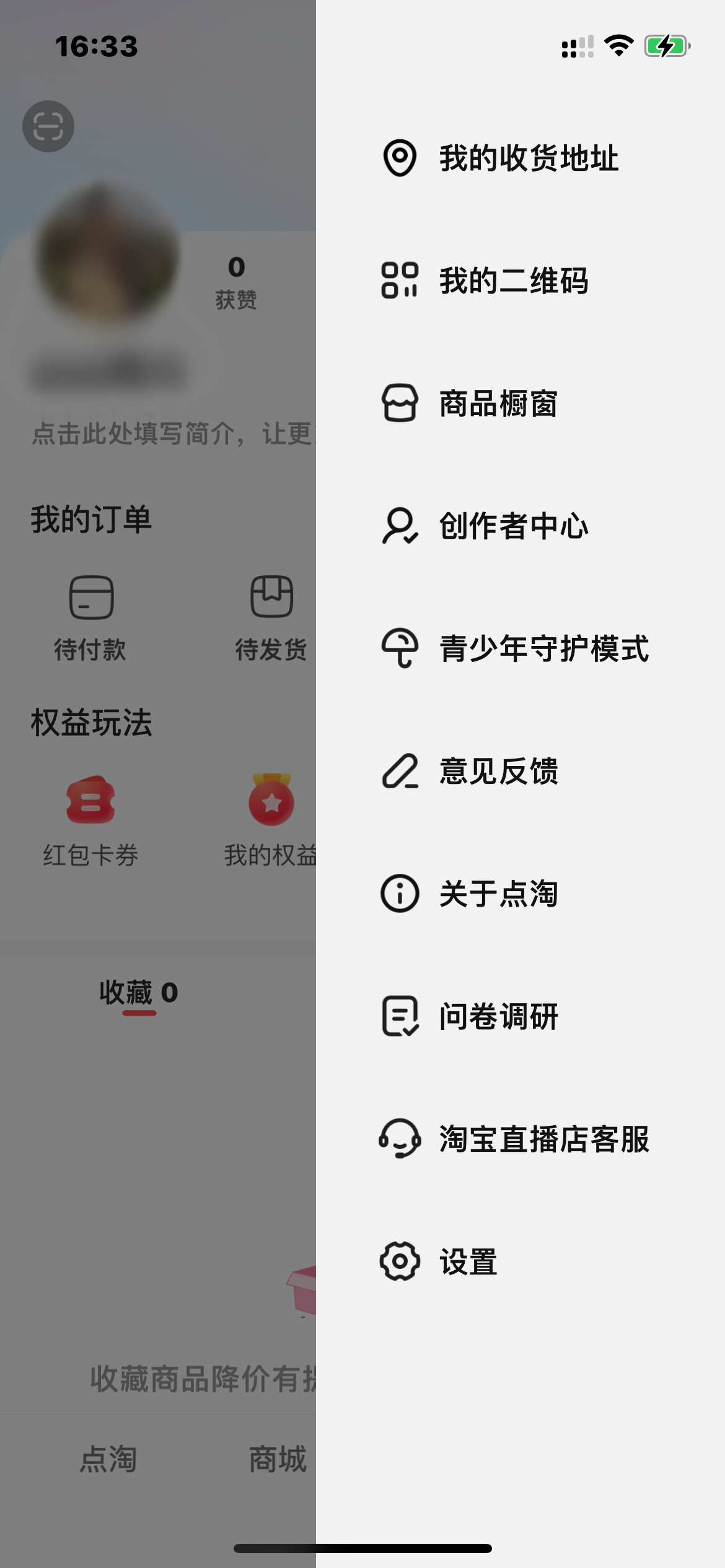Open 问卷调研 survey icon
Screen dimensions: 725x1568
click(x=399, y=1017)
